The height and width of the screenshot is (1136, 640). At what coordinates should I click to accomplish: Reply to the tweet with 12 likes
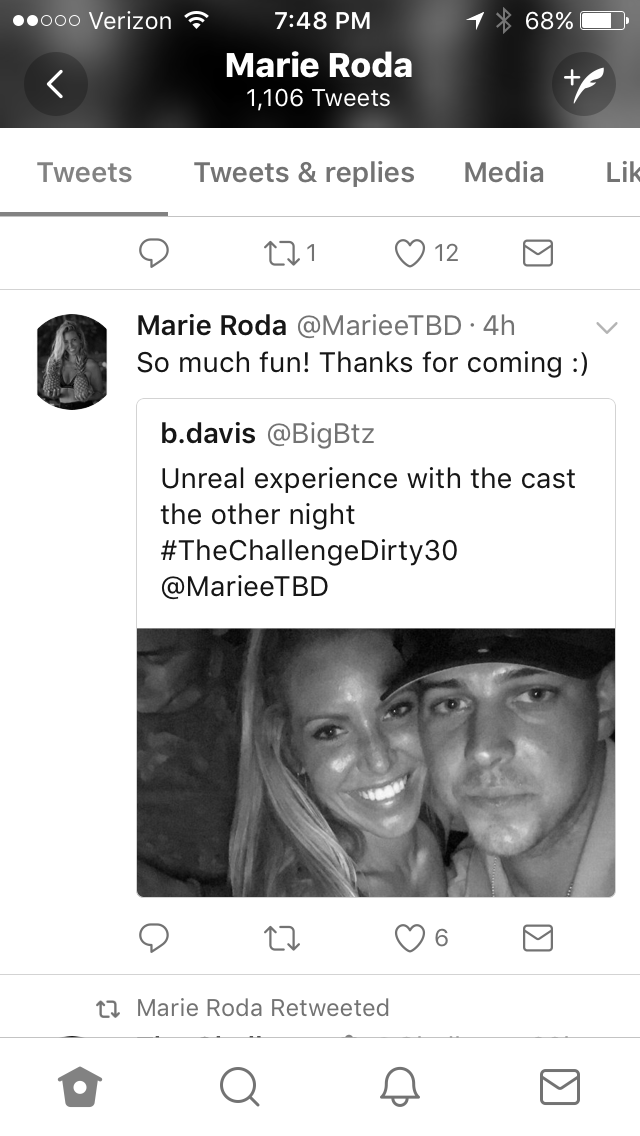coord(154,253)
